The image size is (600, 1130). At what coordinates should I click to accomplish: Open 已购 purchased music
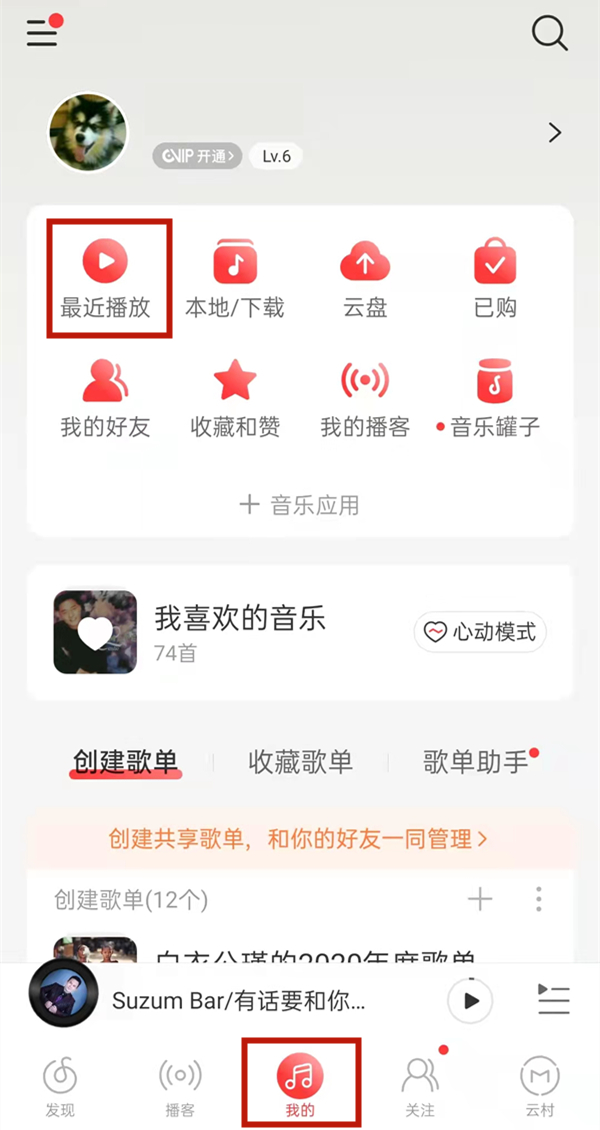pos(495,278)
